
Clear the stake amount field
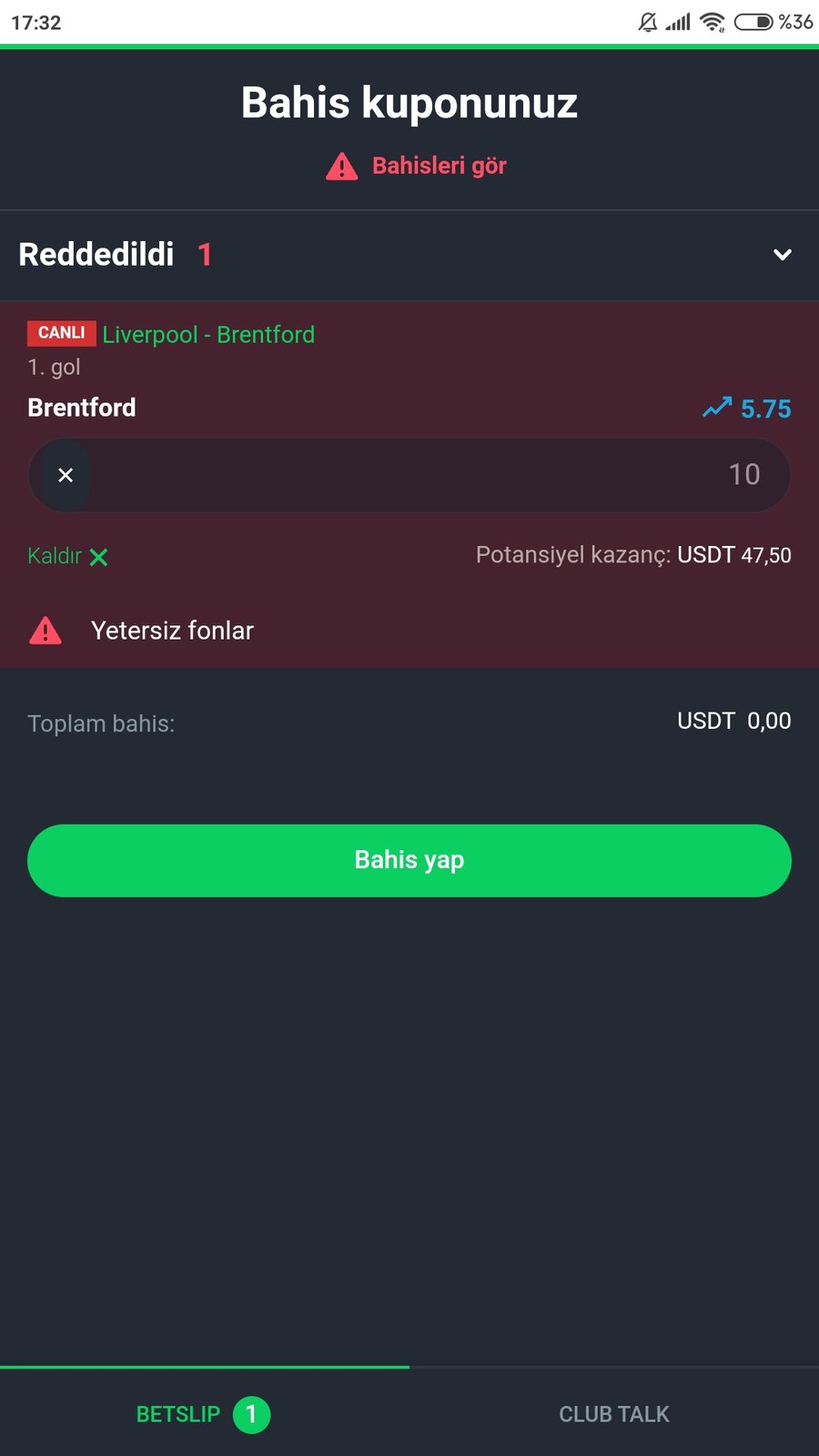click(x=66, y=475)
